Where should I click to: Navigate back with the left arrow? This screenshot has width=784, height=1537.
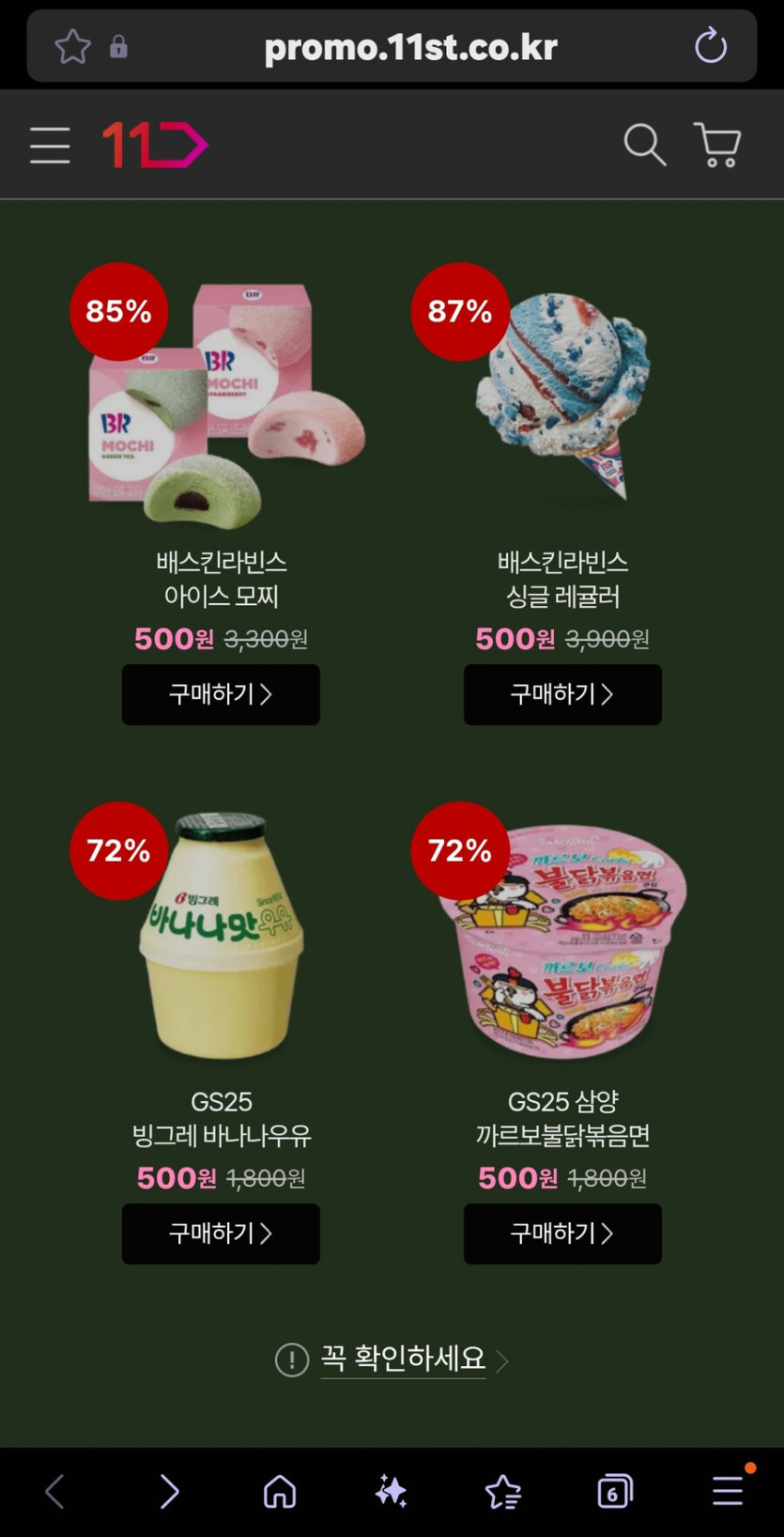pyautogui.click(x=54, y=1490)
